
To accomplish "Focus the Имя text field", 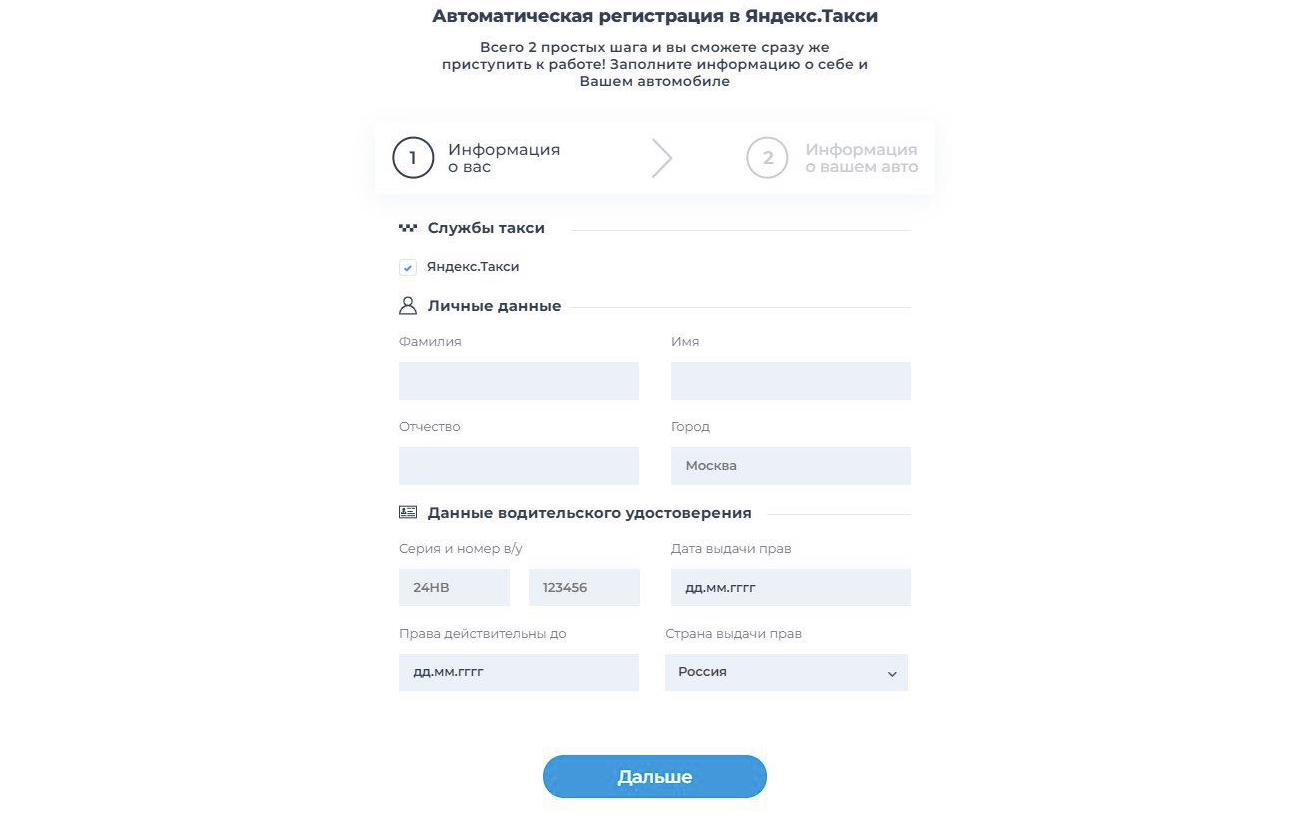I will (790, 381).
